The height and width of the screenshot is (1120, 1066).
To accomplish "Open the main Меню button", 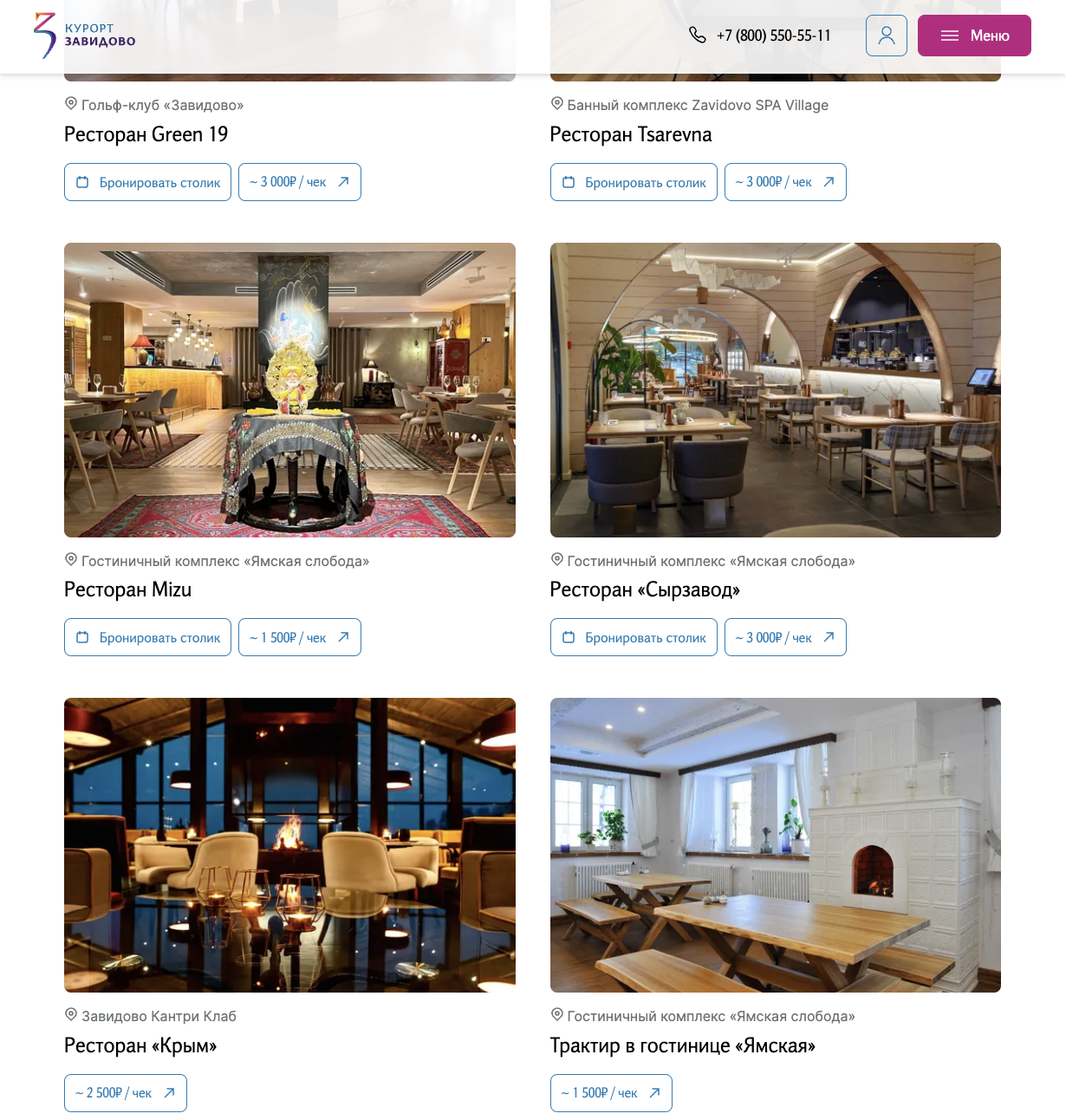I will coord(974,36).
